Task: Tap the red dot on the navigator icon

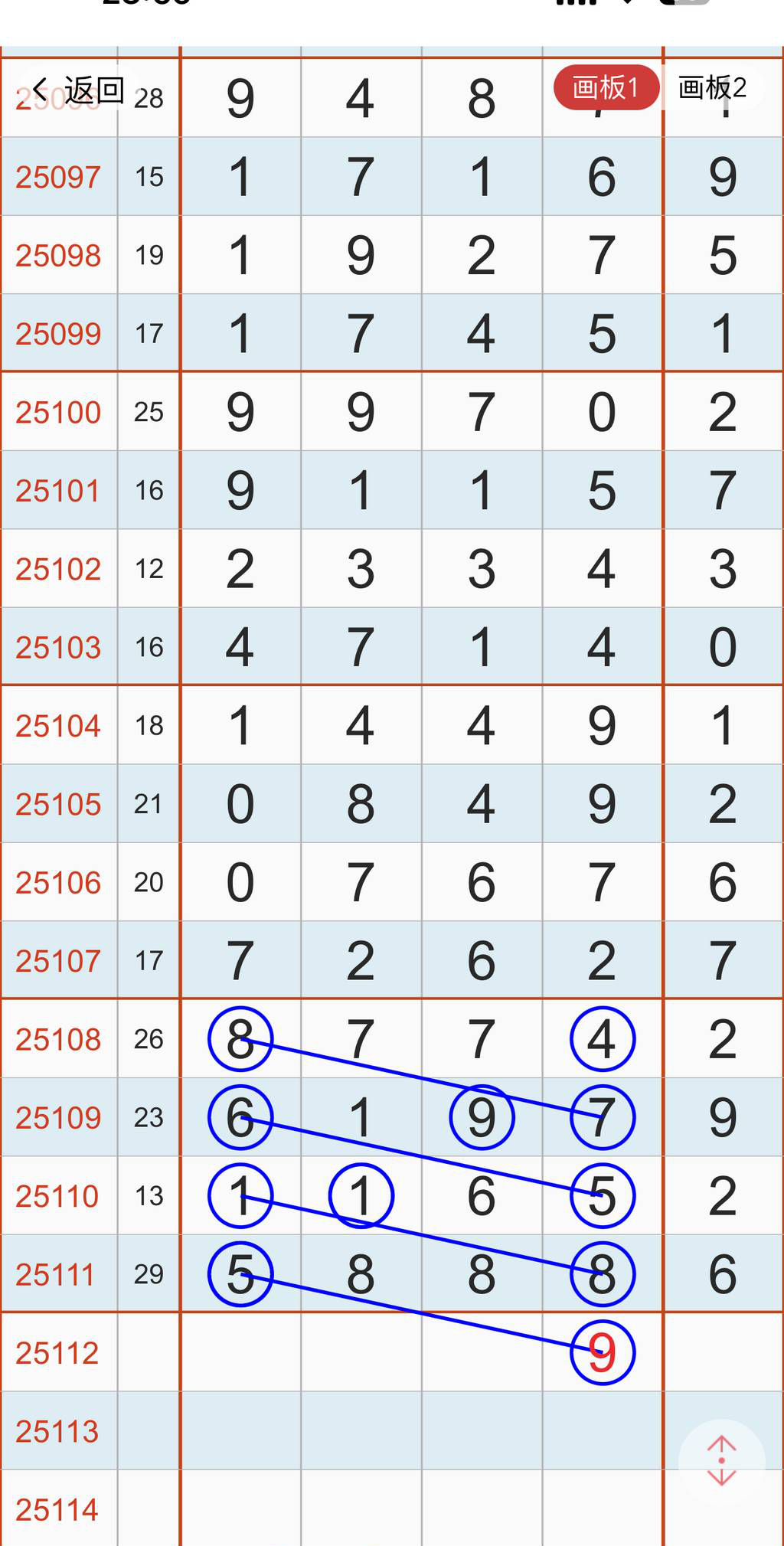Action: pyautogui.click(x=720, y=1460)
